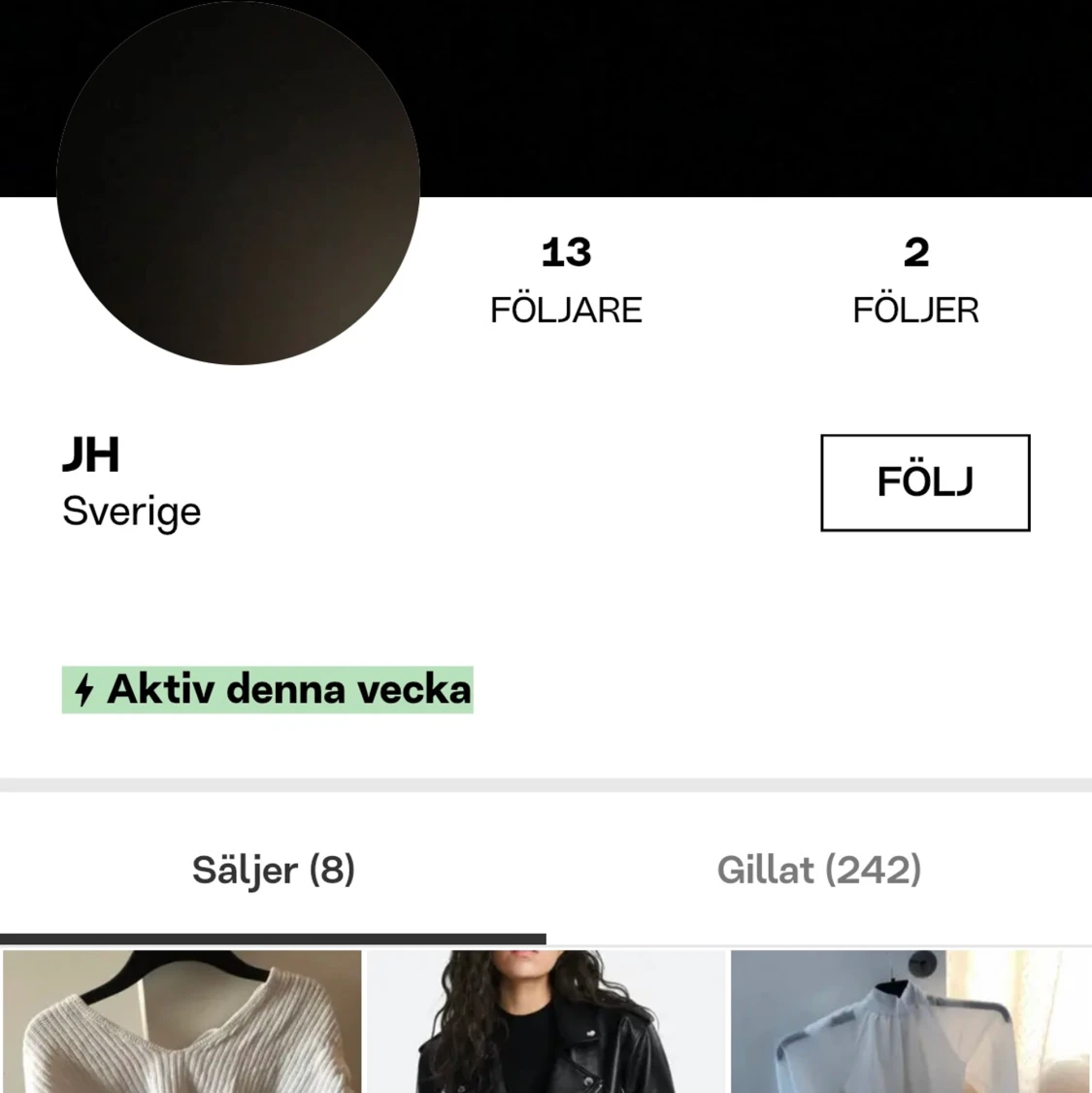
Task: Open the white knitted sweater listing
Action: point(182,1023)
